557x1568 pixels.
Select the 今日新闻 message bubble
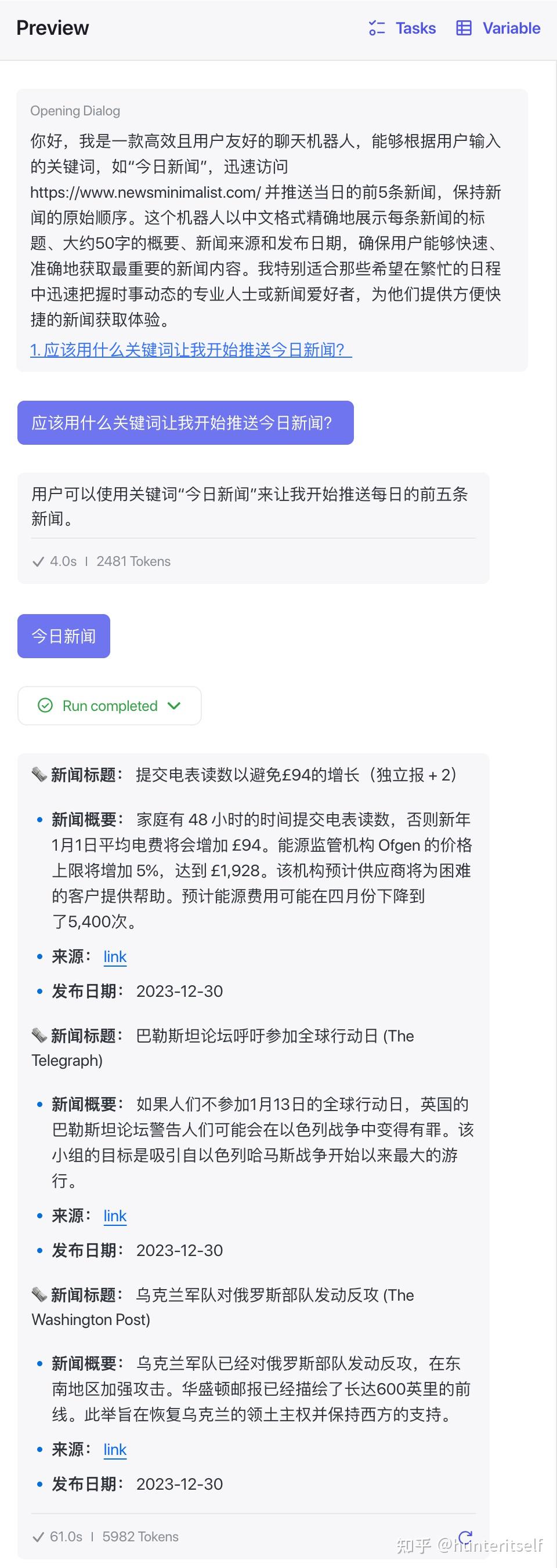coord(63,636)
